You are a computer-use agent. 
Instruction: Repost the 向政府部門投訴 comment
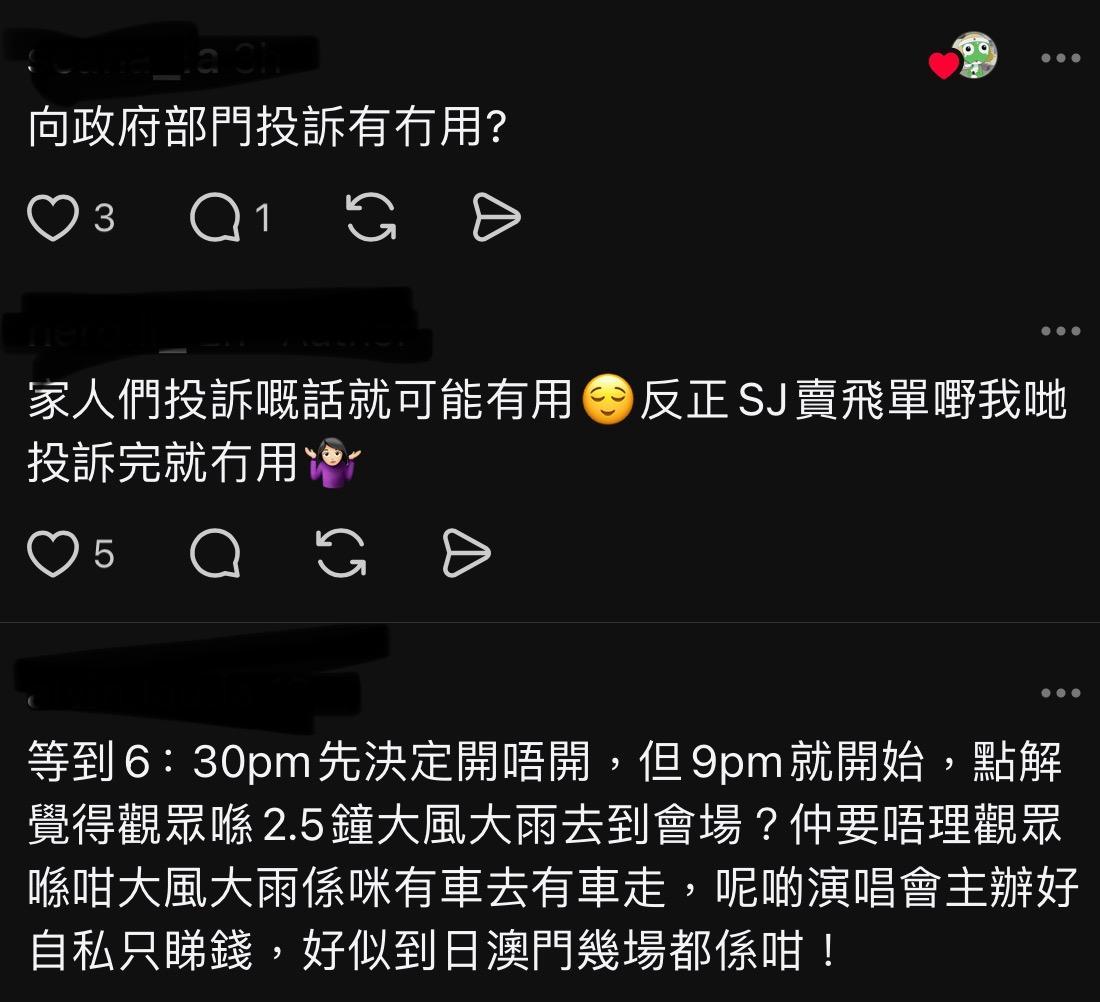tap(370, 218)
